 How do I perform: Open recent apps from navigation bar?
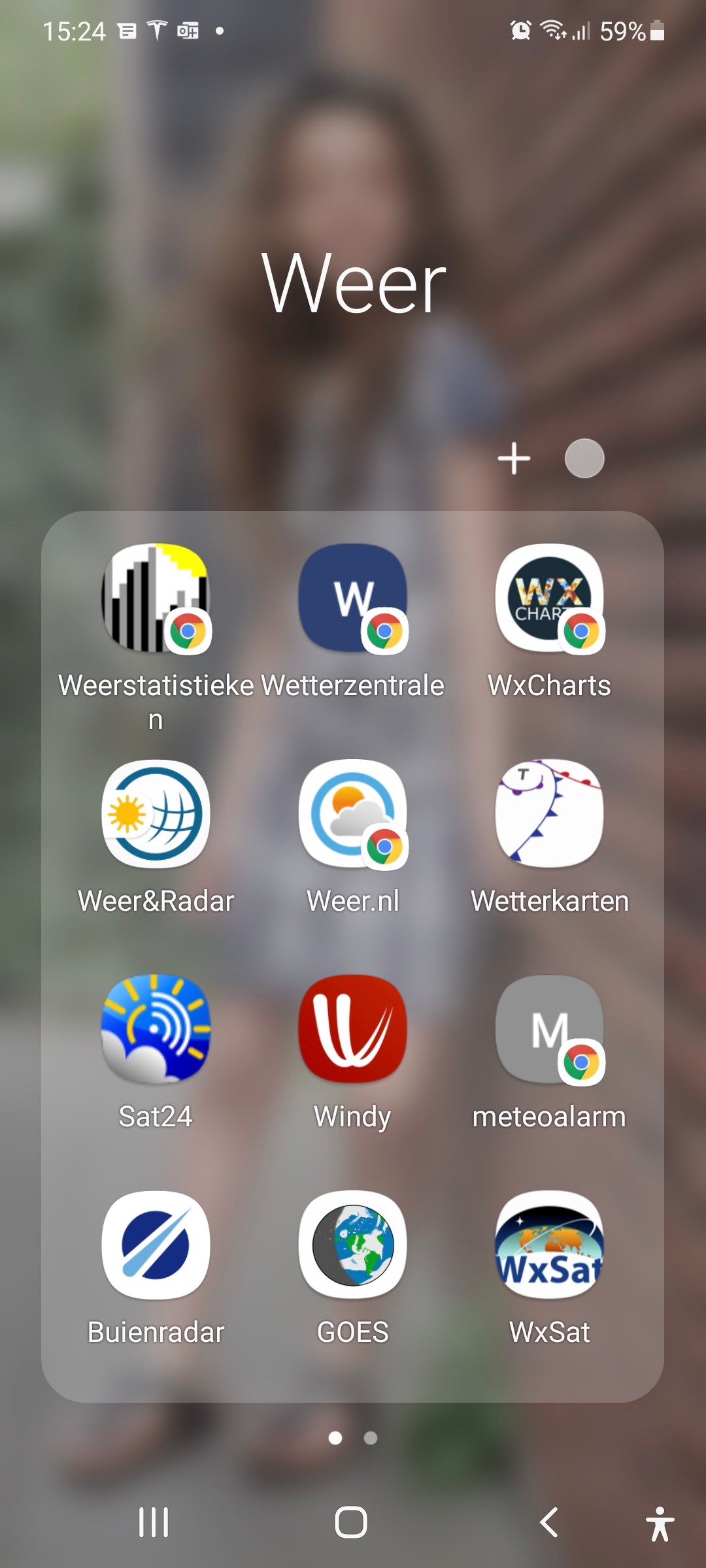(154, 1522)
